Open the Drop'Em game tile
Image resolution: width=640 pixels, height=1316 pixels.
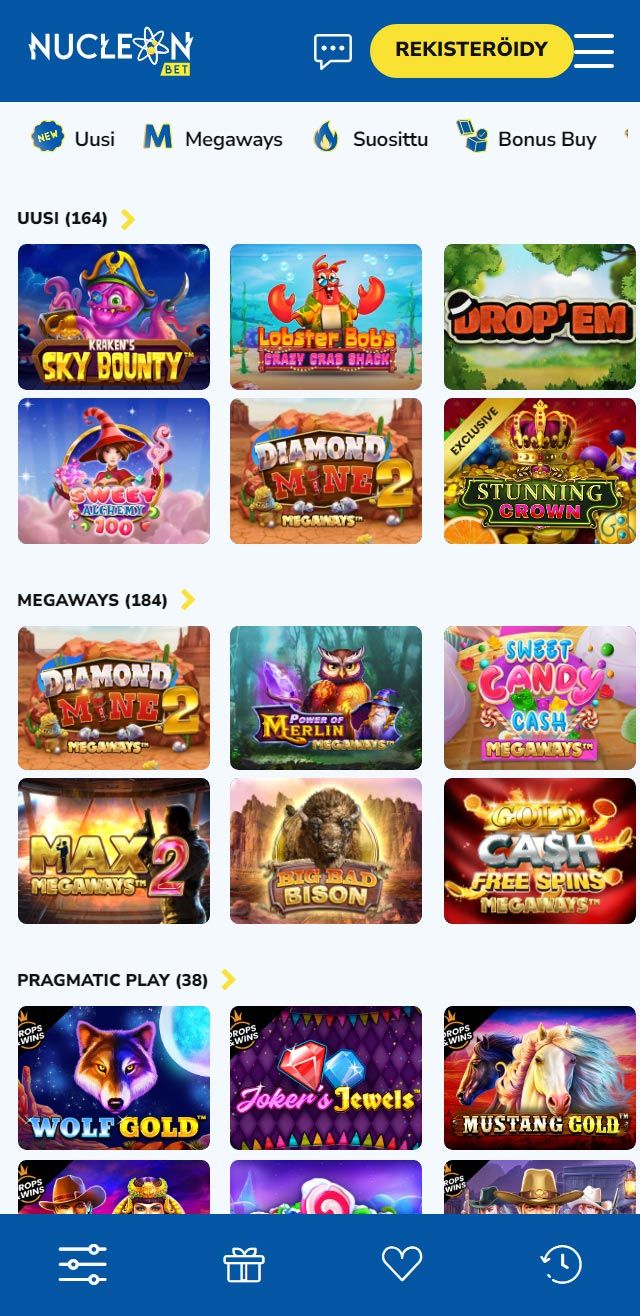click(540, 317)
